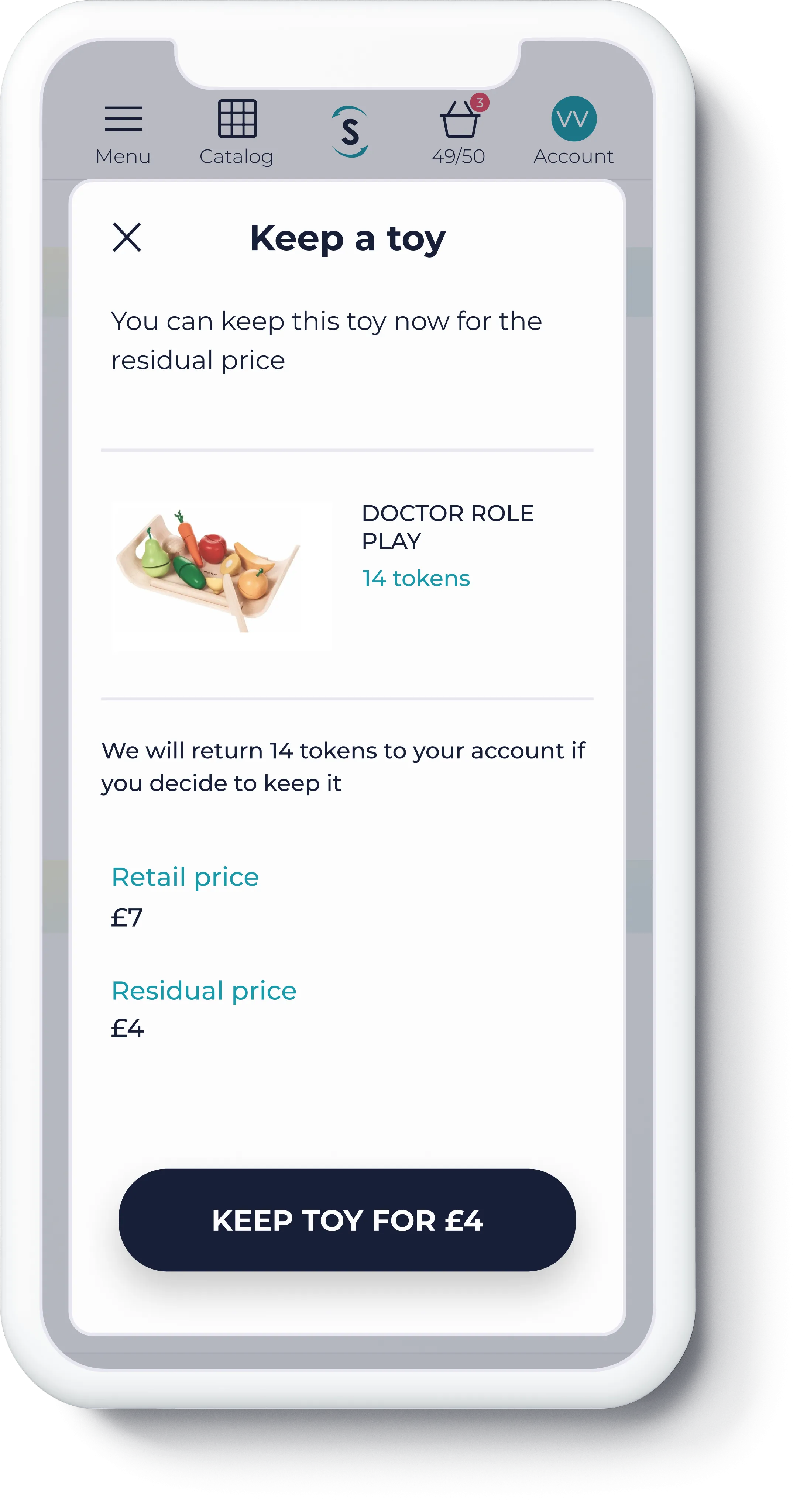Viewport: 807px width, 1512px height.
Task: Tap the S logo home icon
Action: tap(350, 131)
